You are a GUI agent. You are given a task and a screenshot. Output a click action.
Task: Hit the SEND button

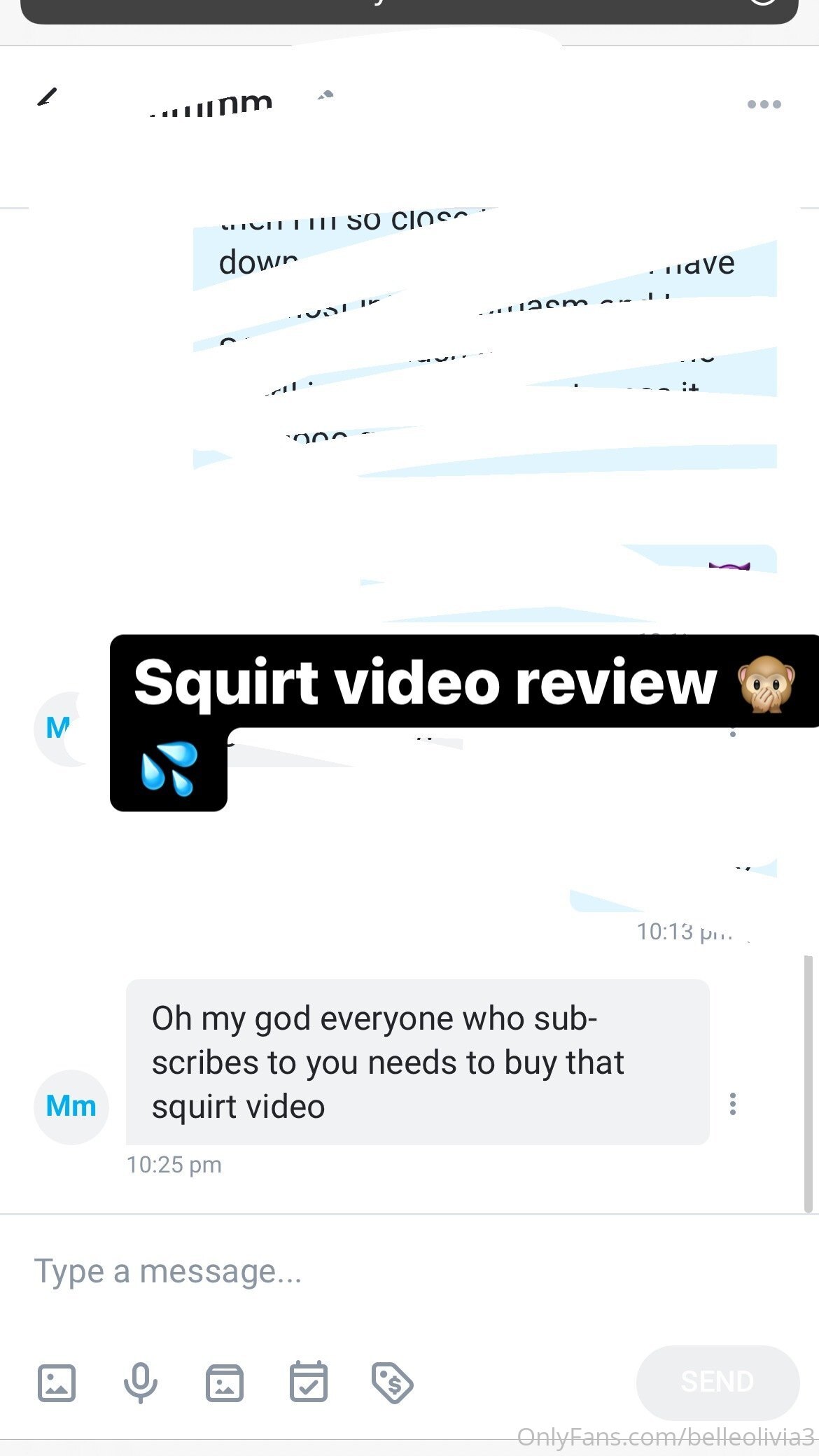pos(717,1382)
